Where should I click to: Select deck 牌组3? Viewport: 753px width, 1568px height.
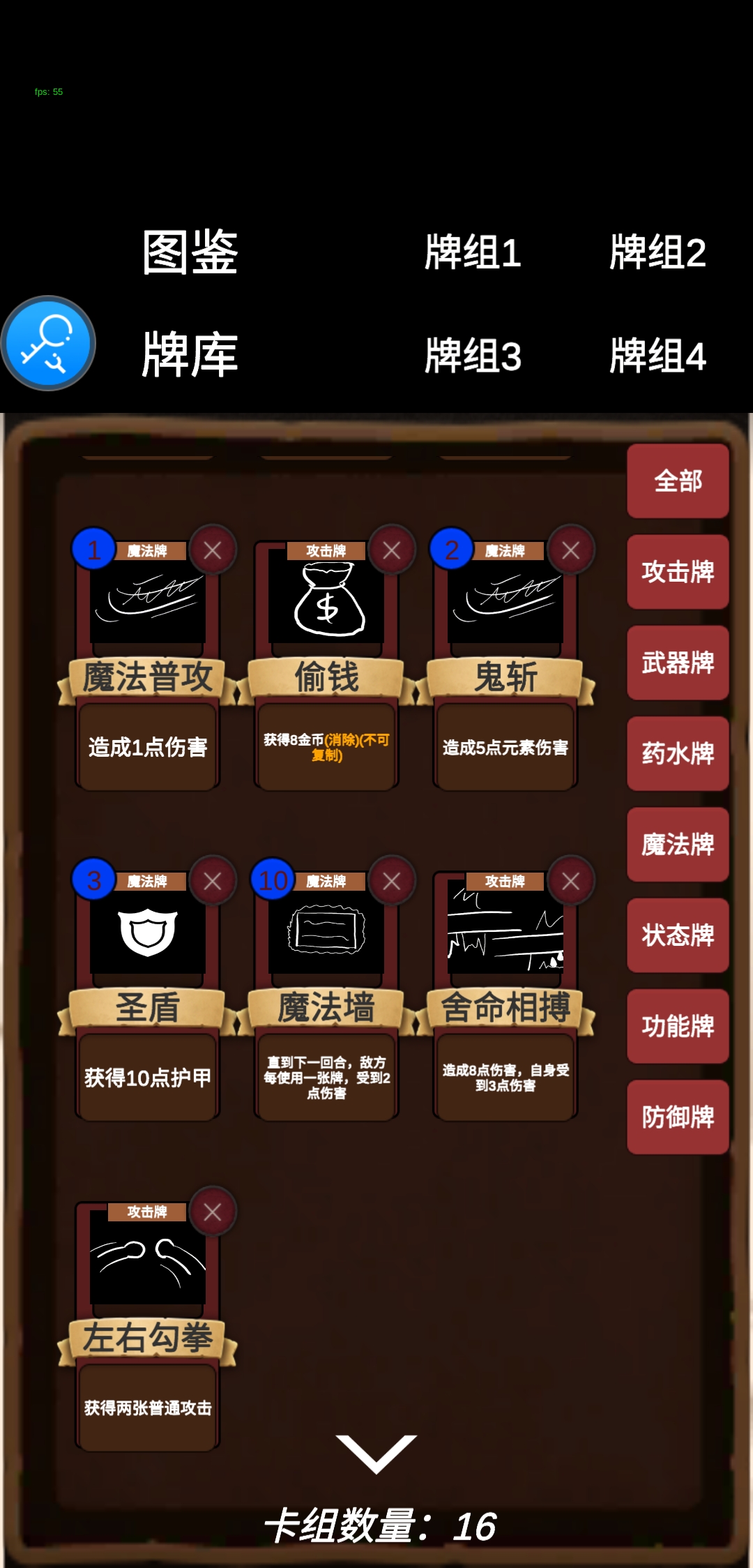pos(473,356)
